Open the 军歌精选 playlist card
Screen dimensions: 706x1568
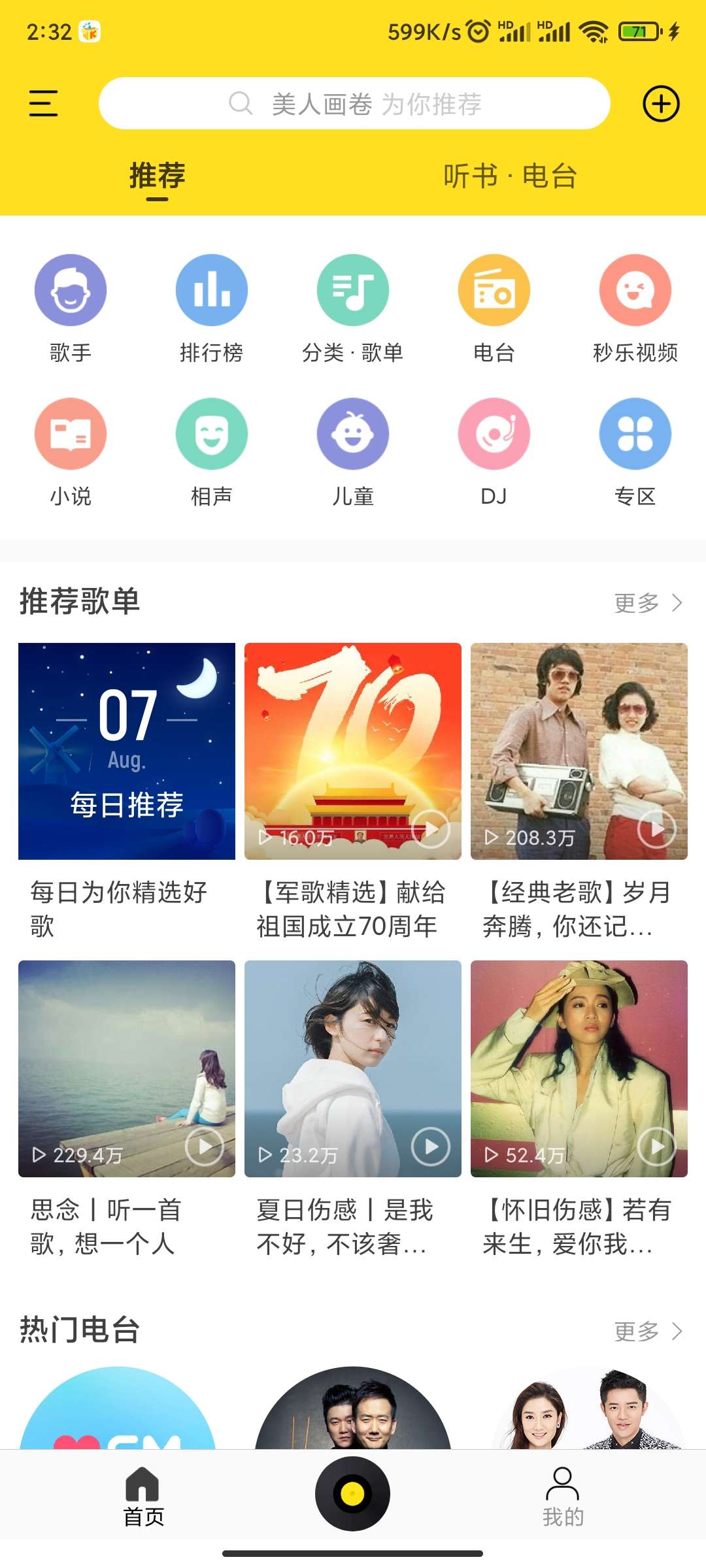(353, 751)
